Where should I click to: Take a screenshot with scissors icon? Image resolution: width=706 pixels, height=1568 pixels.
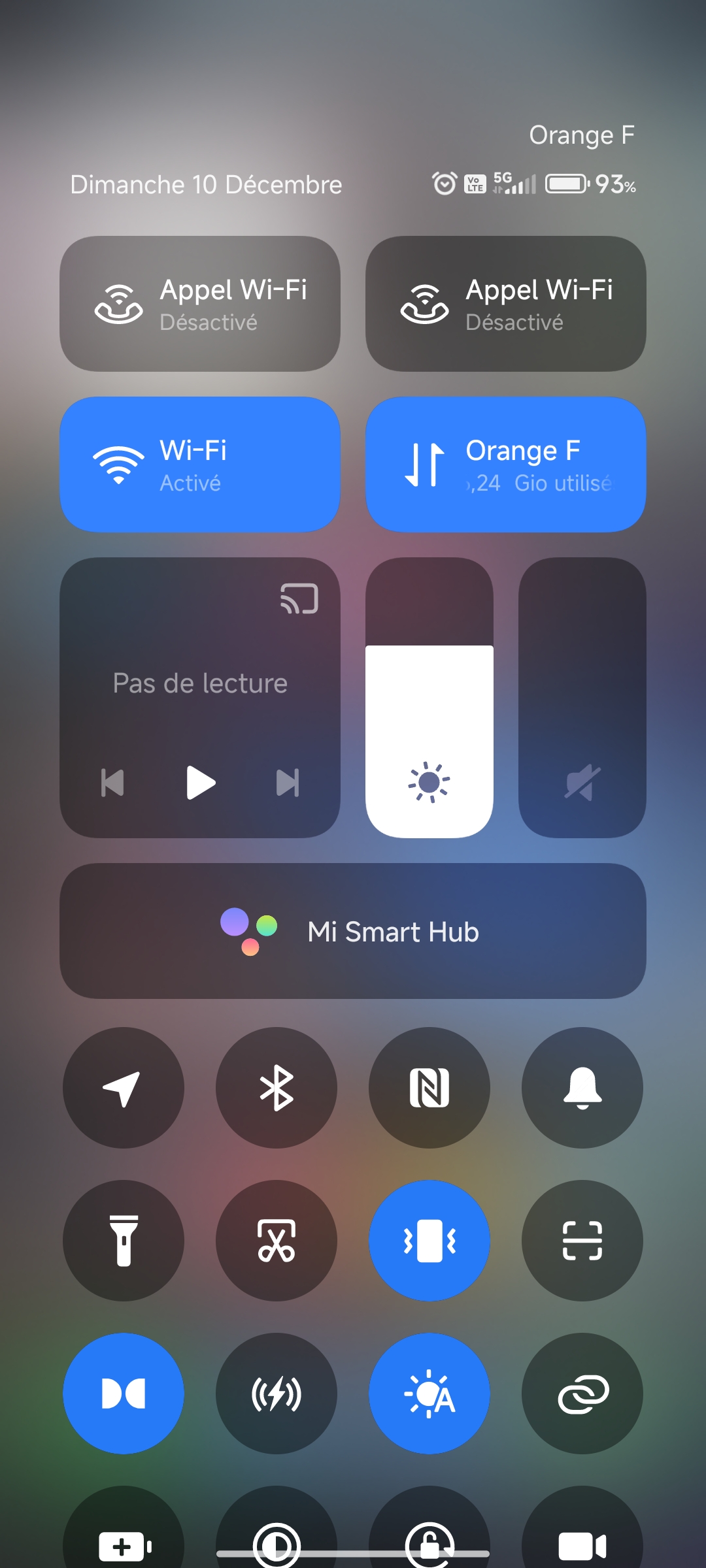277,1241
